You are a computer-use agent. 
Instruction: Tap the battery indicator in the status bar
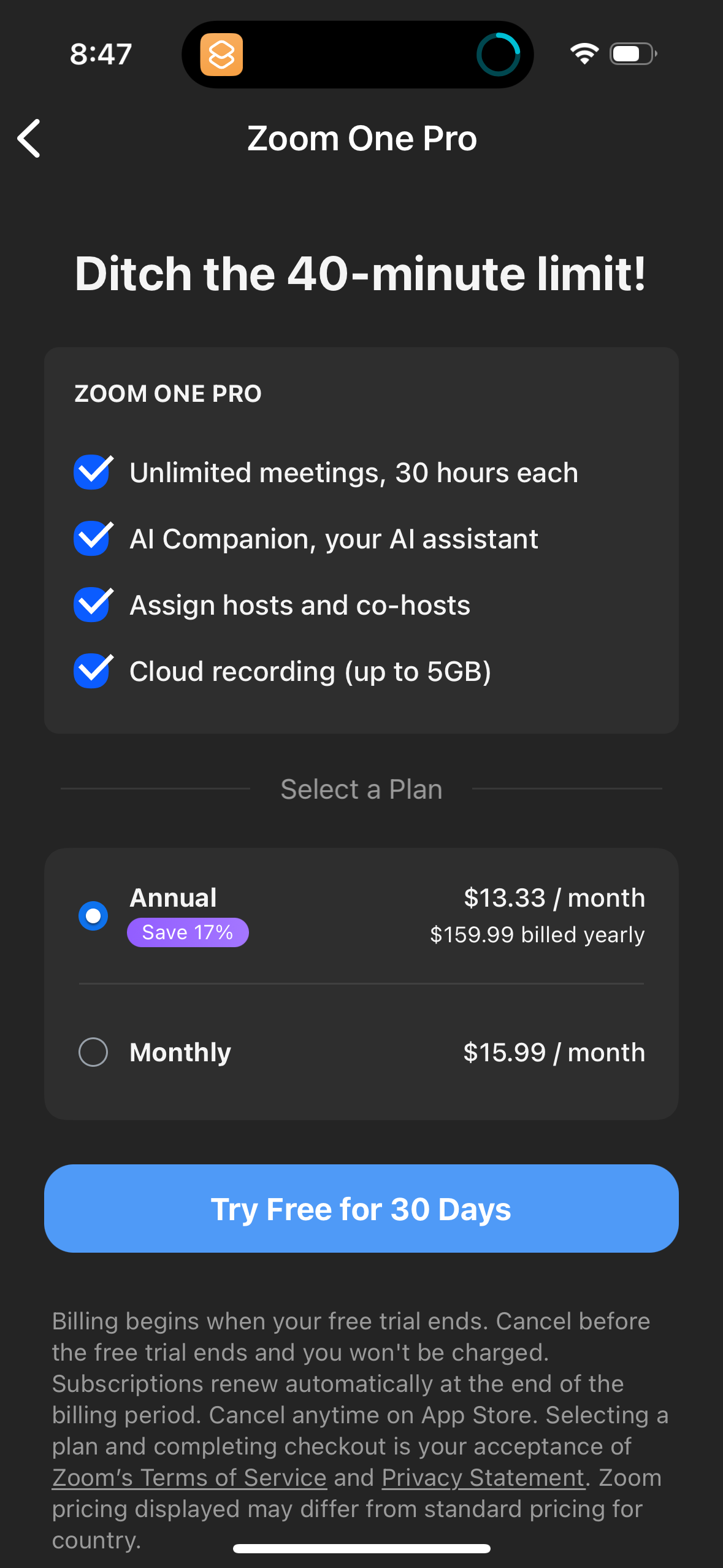tap(631, 54)
